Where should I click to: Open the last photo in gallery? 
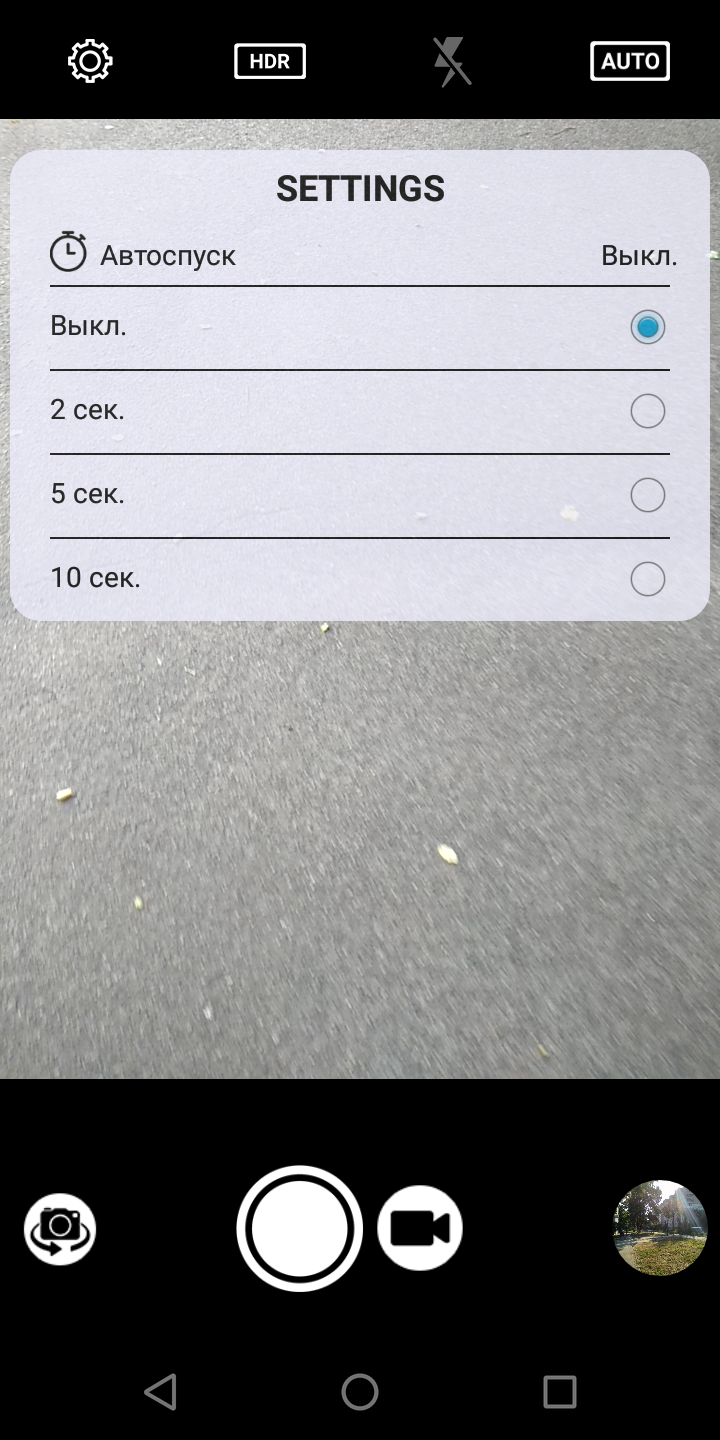point(660,1227)
